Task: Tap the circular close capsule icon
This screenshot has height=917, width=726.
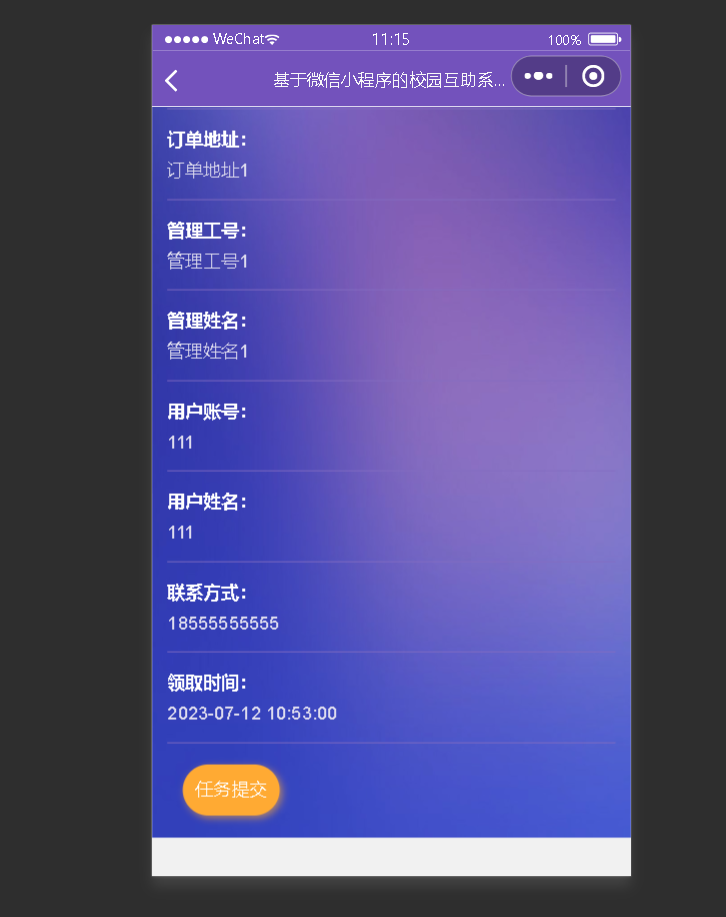Action: coord(594,76)
